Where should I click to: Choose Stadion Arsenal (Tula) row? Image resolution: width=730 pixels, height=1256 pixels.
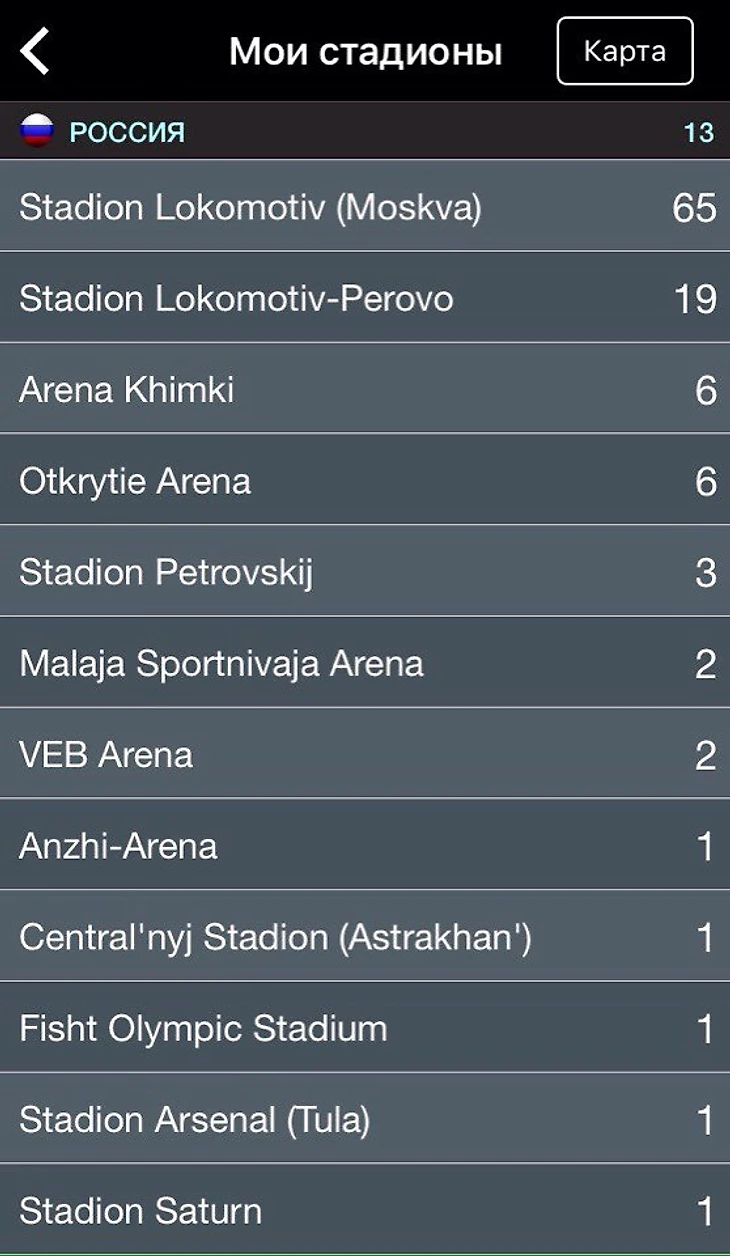point(365,1120)
